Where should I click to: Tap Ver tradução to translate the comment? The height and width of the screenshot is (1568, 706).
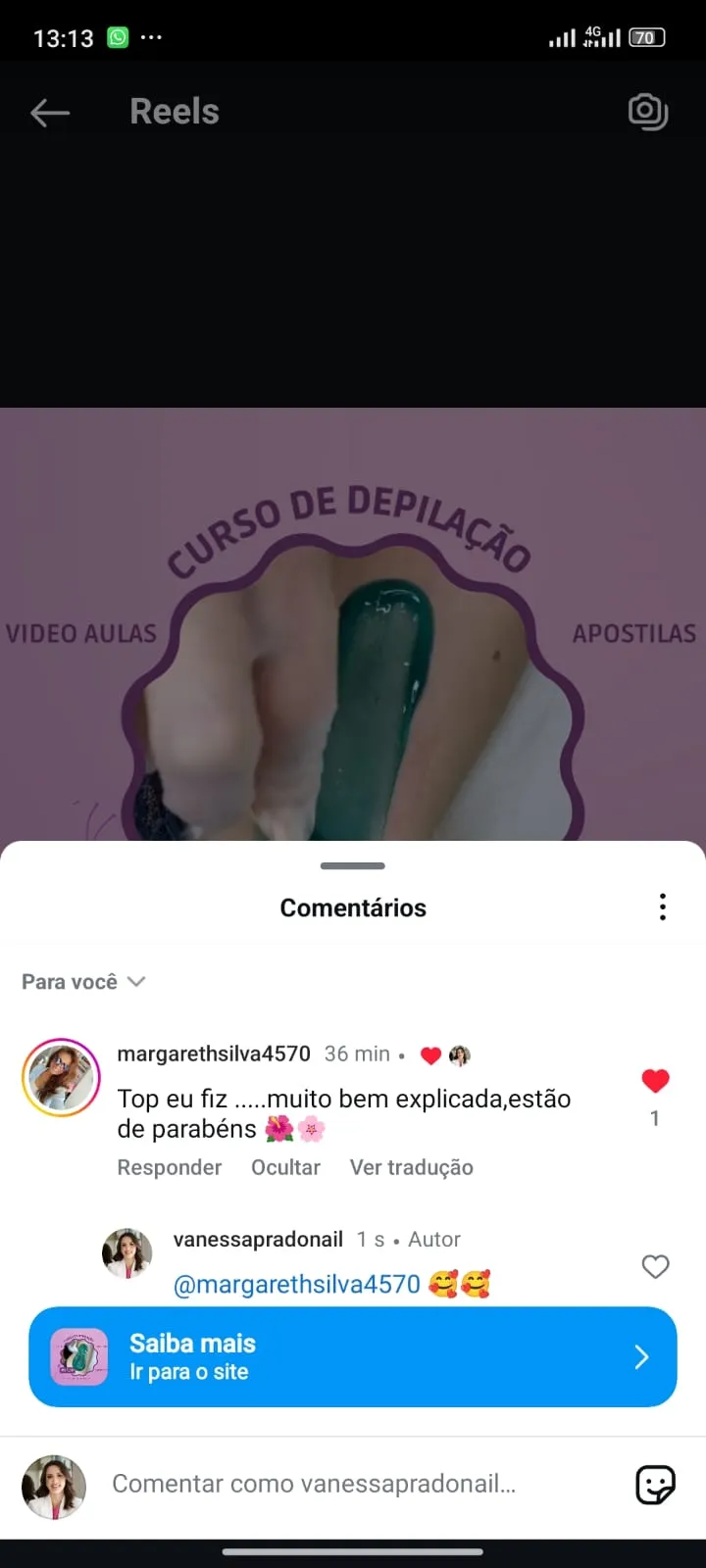411,1167
